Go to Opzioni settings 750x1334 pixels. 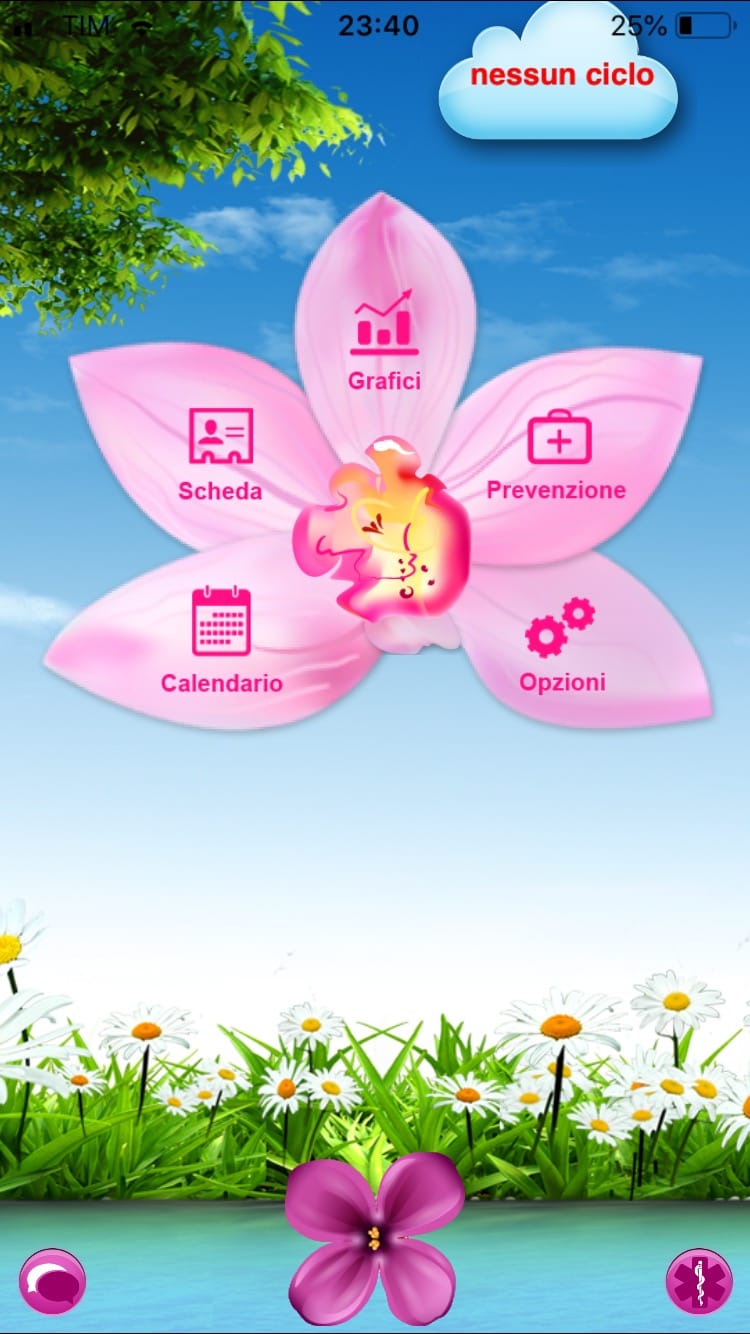561,642
